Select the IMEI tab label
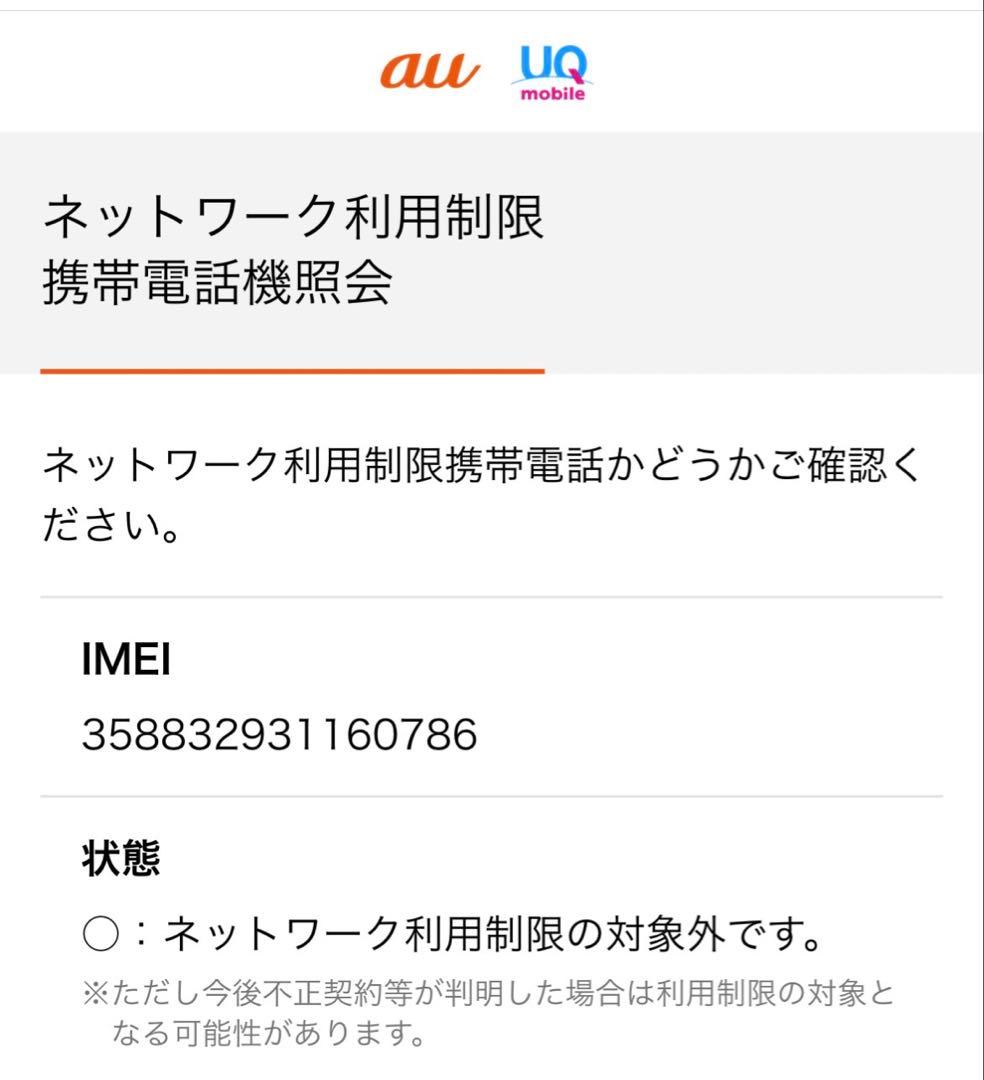Screen dimensions: 984x1080 click(x=126, y=658)
